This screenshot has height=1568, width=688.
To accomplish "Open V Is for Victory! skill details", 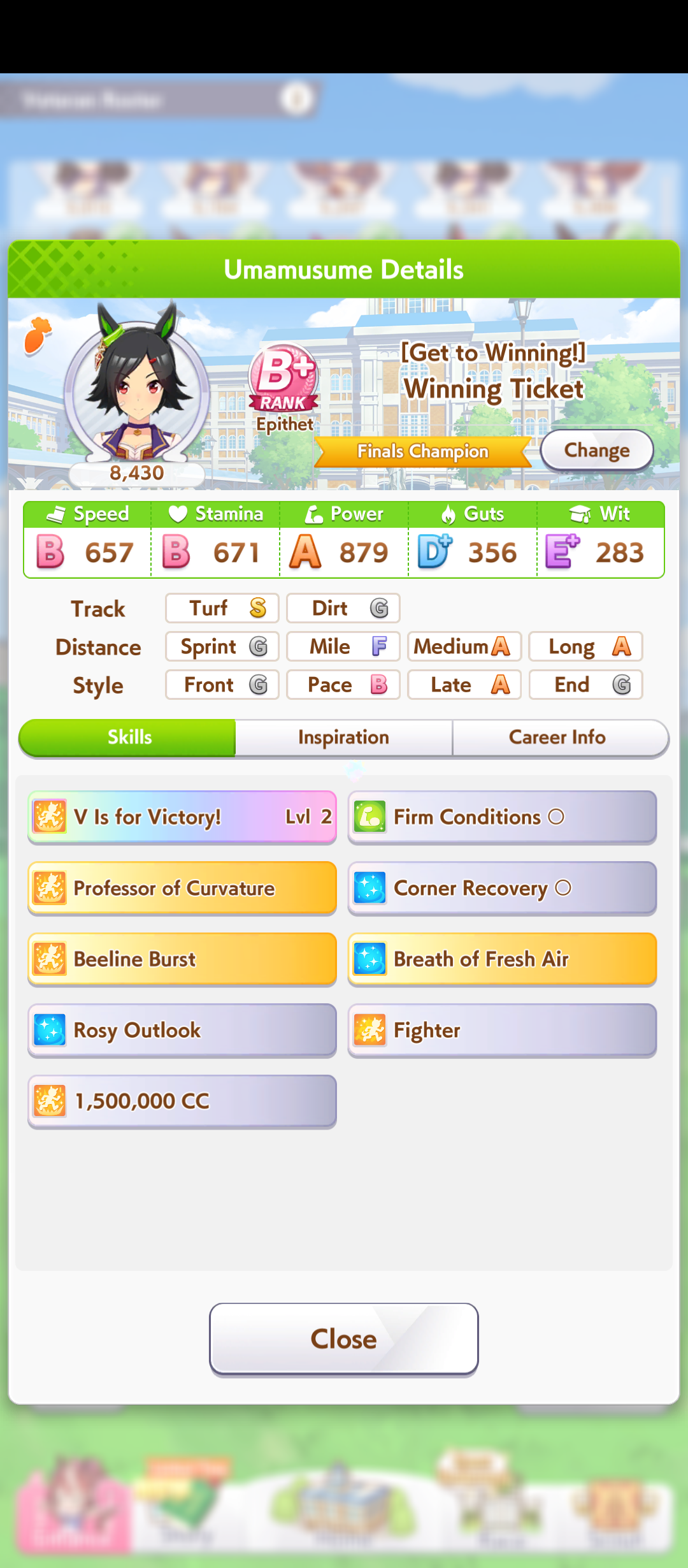I will pos(182,817).
